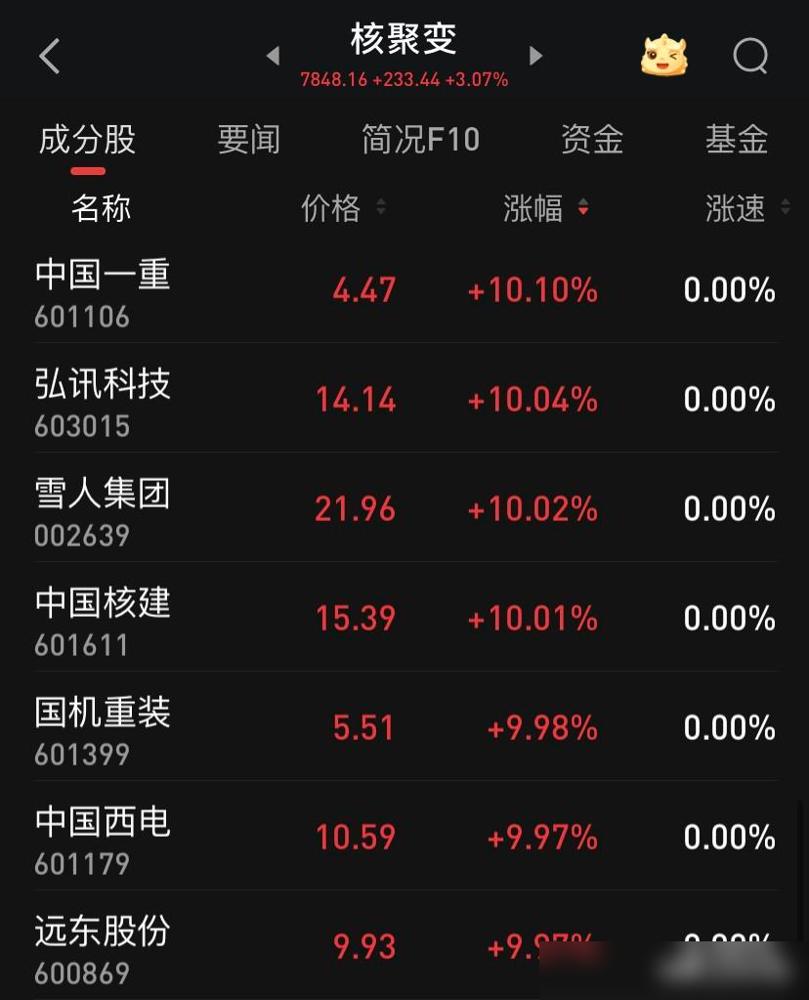
Task: Open sector selector via 核聚变 title
Action: click(403, 40)
